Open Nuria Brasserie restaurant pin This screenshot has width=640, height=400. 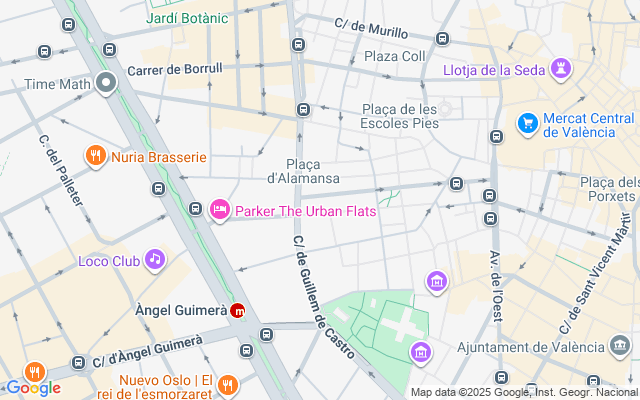tap(96, 156)
